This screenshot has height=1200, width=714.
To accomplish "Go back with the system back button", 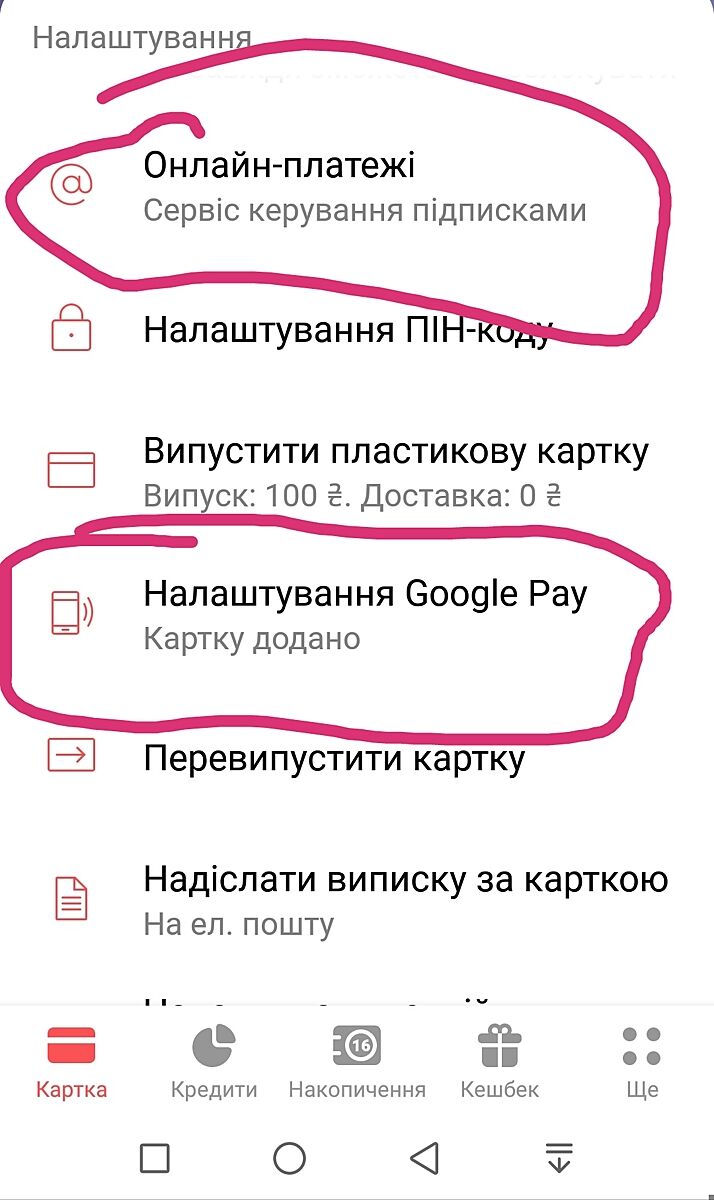I will pyautogui.click(x=425, y=1158).
